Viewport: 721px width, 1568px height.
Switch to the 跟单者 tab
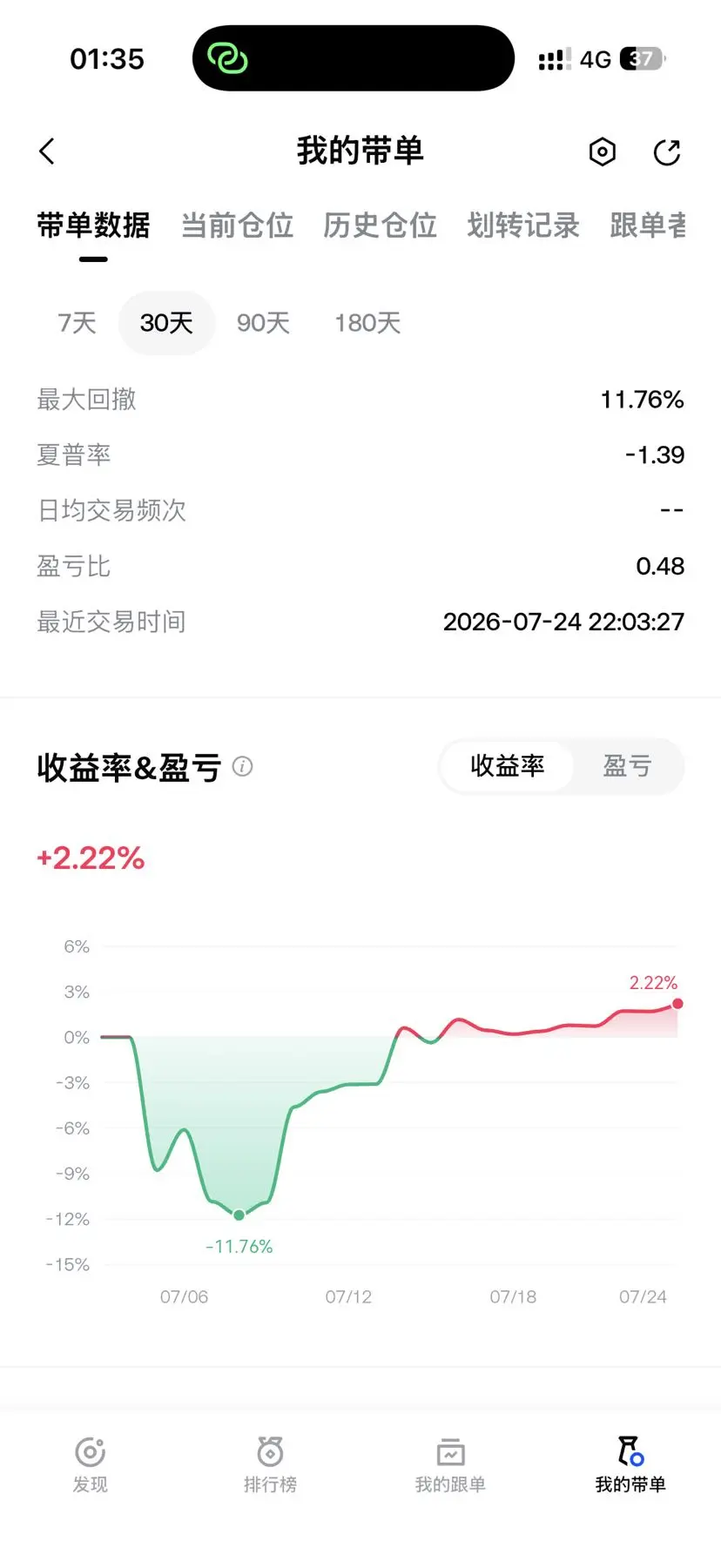pos(647,225)
